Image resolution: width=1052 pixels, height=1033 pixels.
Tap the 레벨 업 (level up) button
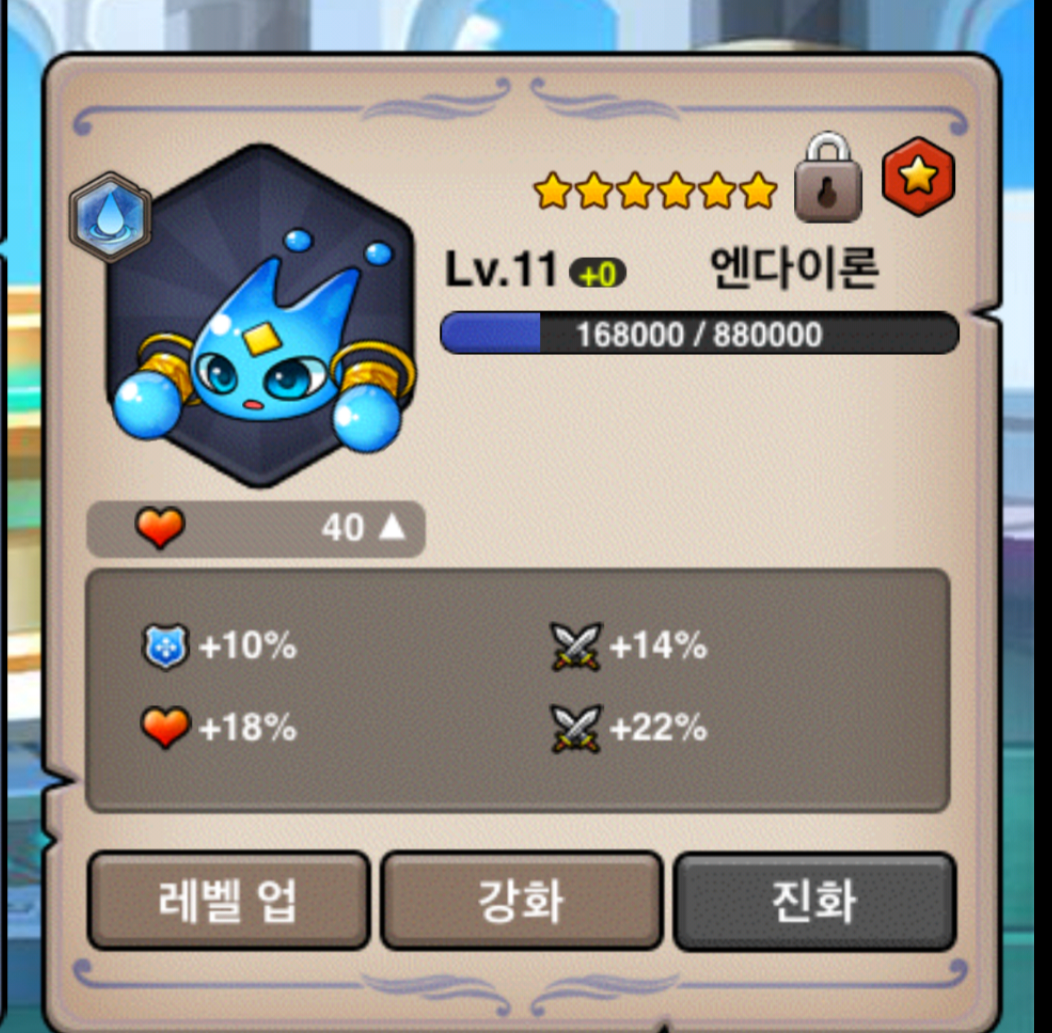228,901
